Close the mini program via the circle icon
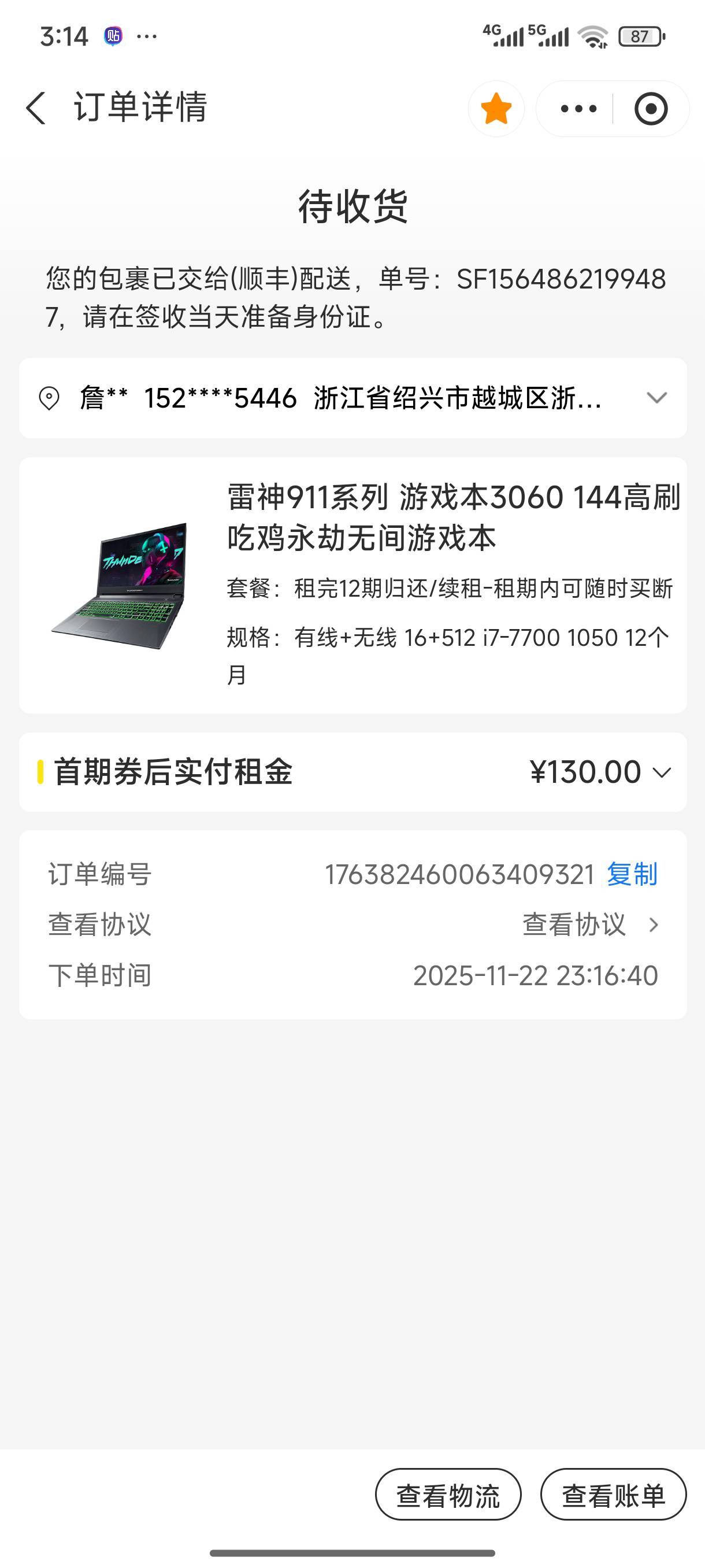This screenshot has width=705, height=1568. tap(651, 108)
